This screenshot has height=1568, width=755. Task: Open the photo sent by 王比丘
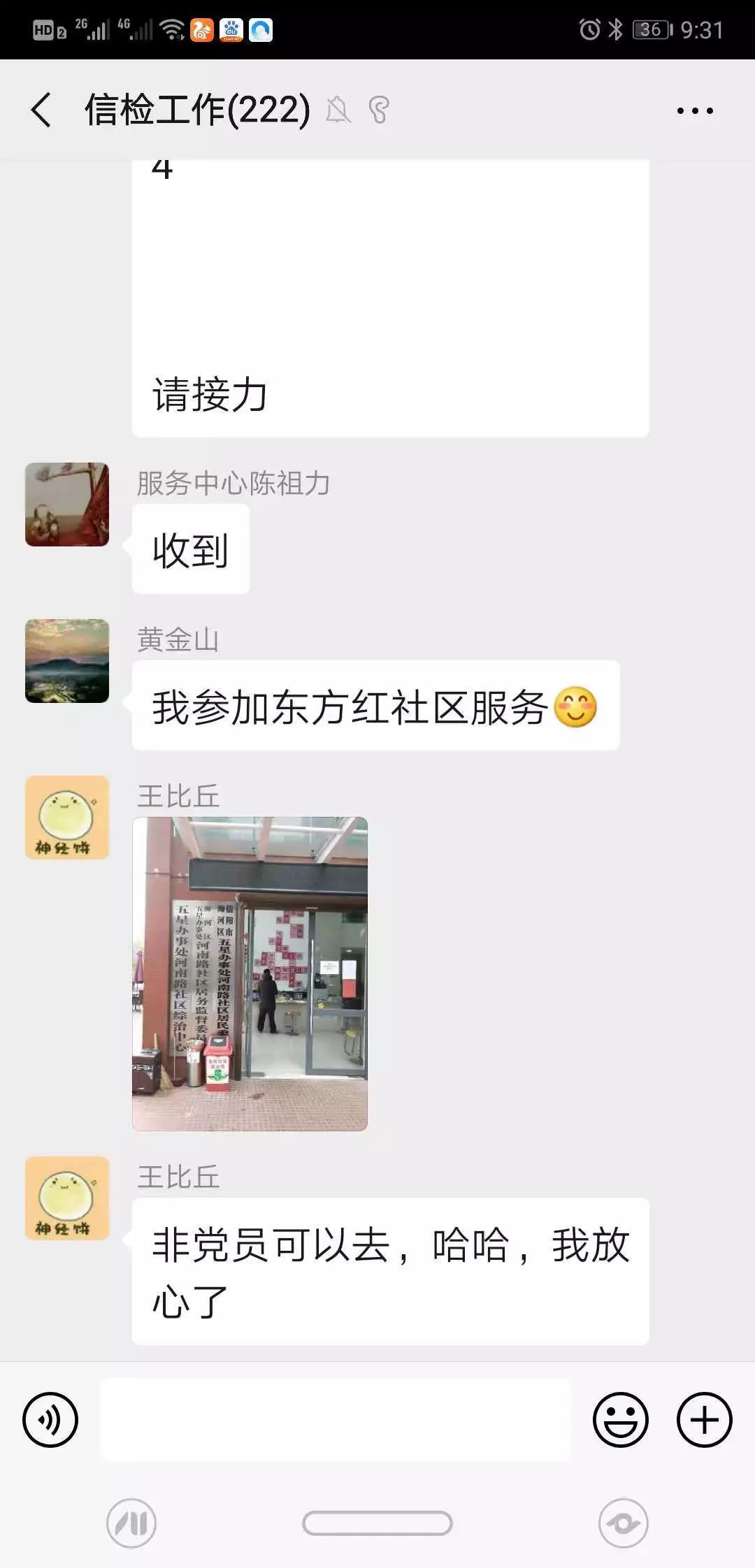250,973
